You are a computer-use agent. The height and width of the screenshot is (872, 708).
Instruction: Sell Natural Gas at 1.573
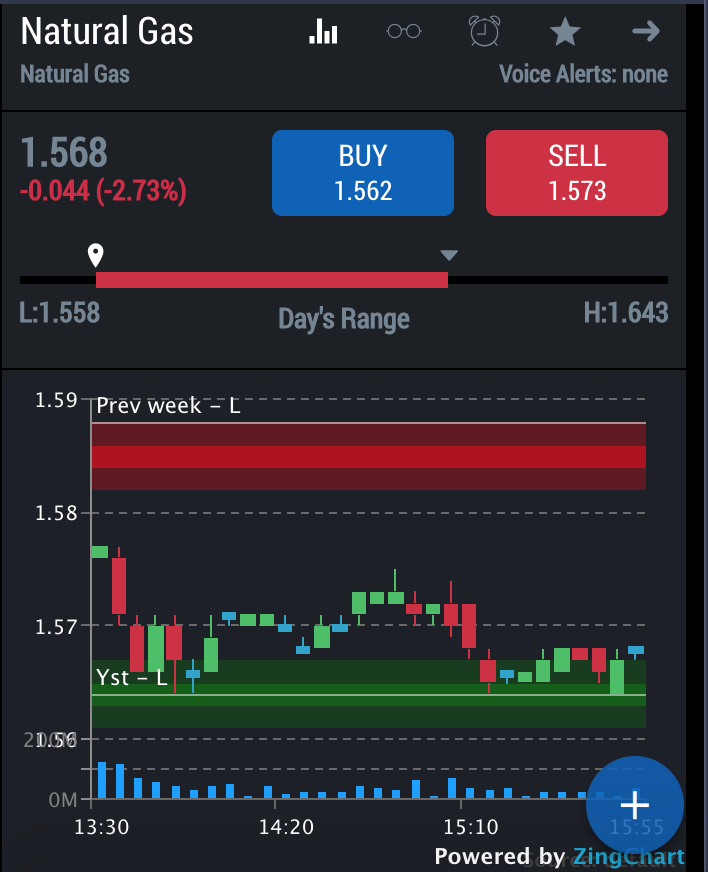pos(577,173)
